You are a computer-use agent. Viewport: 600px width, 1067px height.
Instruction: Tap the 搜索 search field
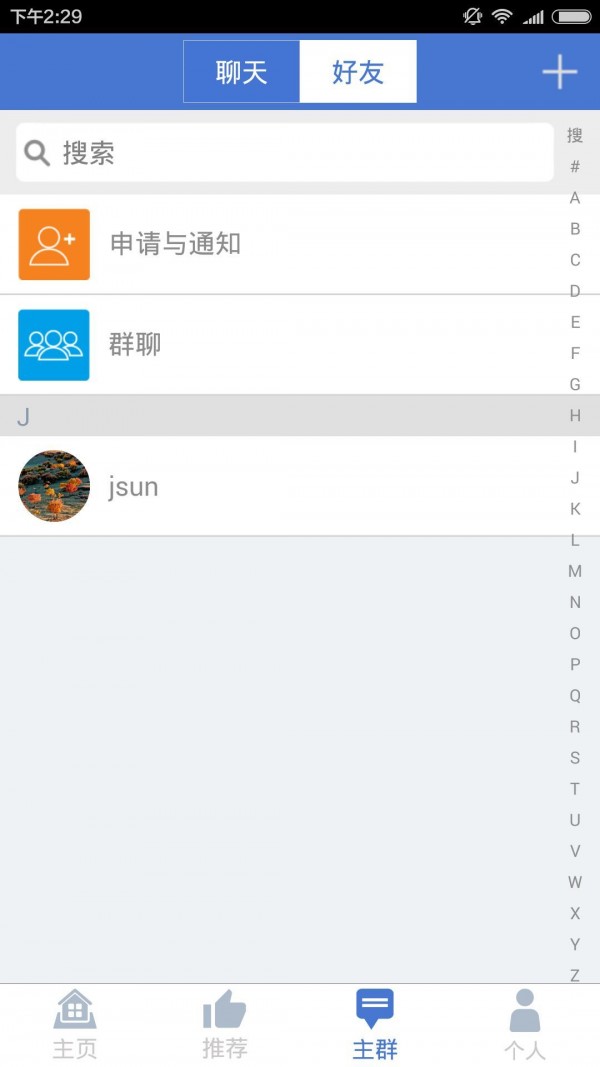285,153
